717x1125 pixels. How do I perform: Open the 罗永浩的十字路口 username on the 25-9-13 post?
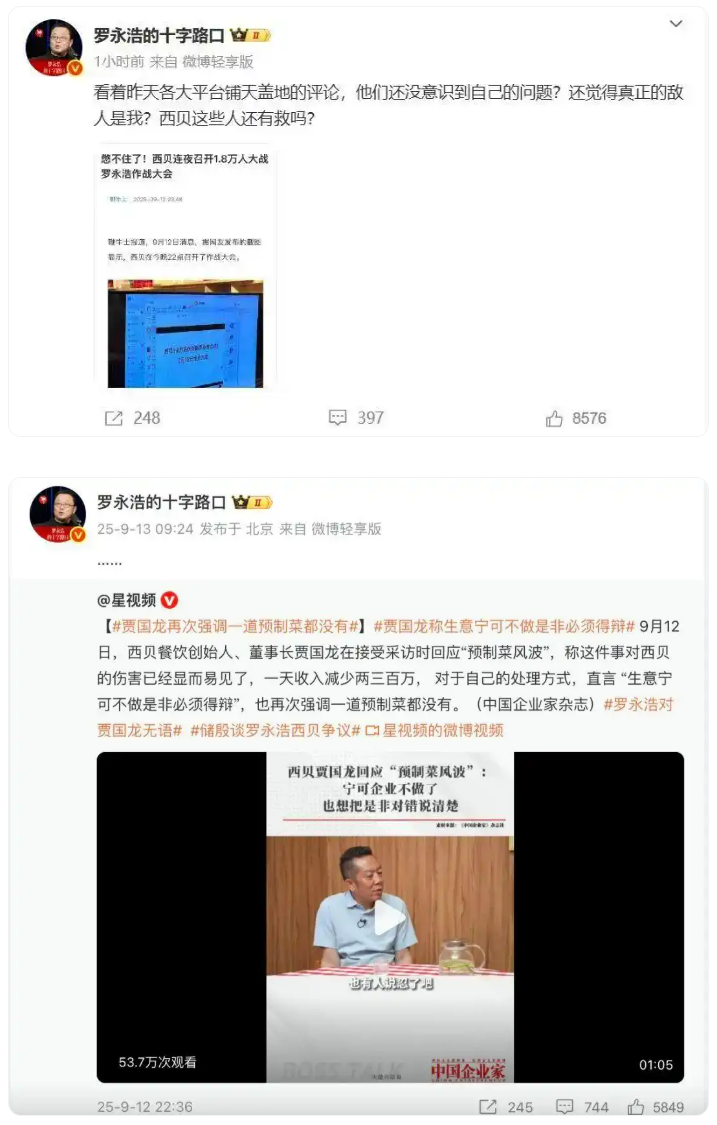(161, 502)
